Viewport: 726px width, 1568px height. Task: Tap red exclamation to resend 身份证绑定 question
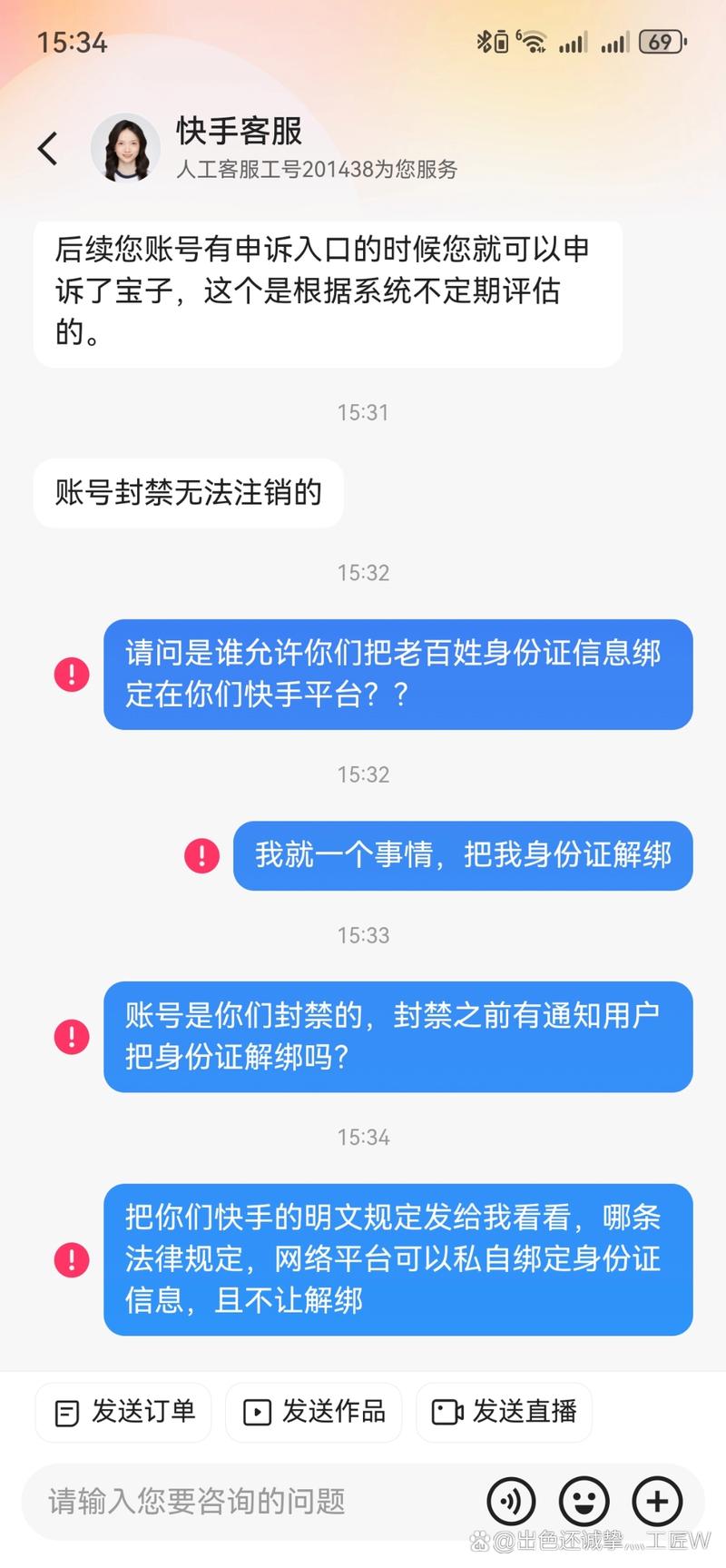tap(71, 675)
